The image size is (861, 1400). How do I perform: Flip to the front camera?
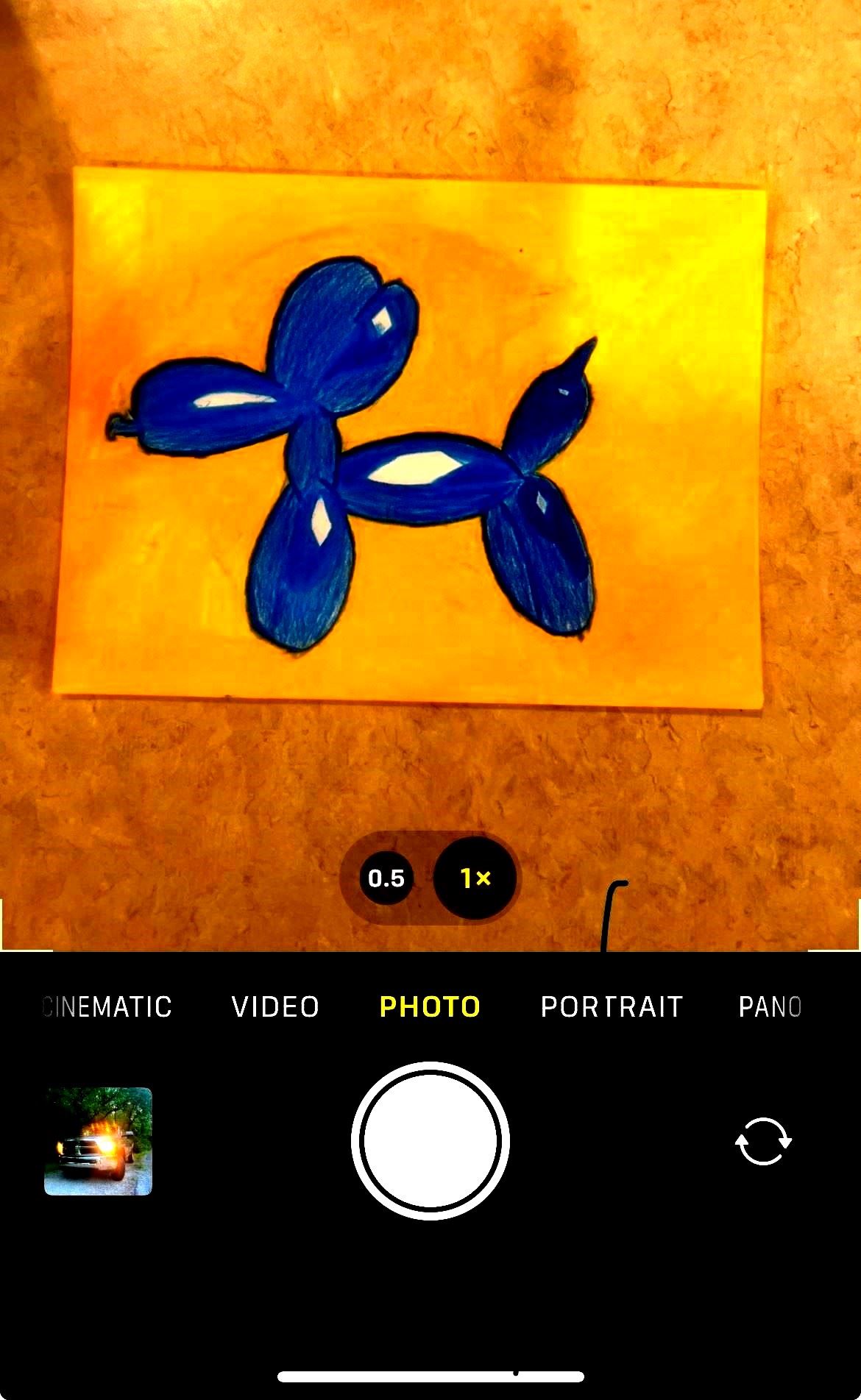(x=763, y=1141)
